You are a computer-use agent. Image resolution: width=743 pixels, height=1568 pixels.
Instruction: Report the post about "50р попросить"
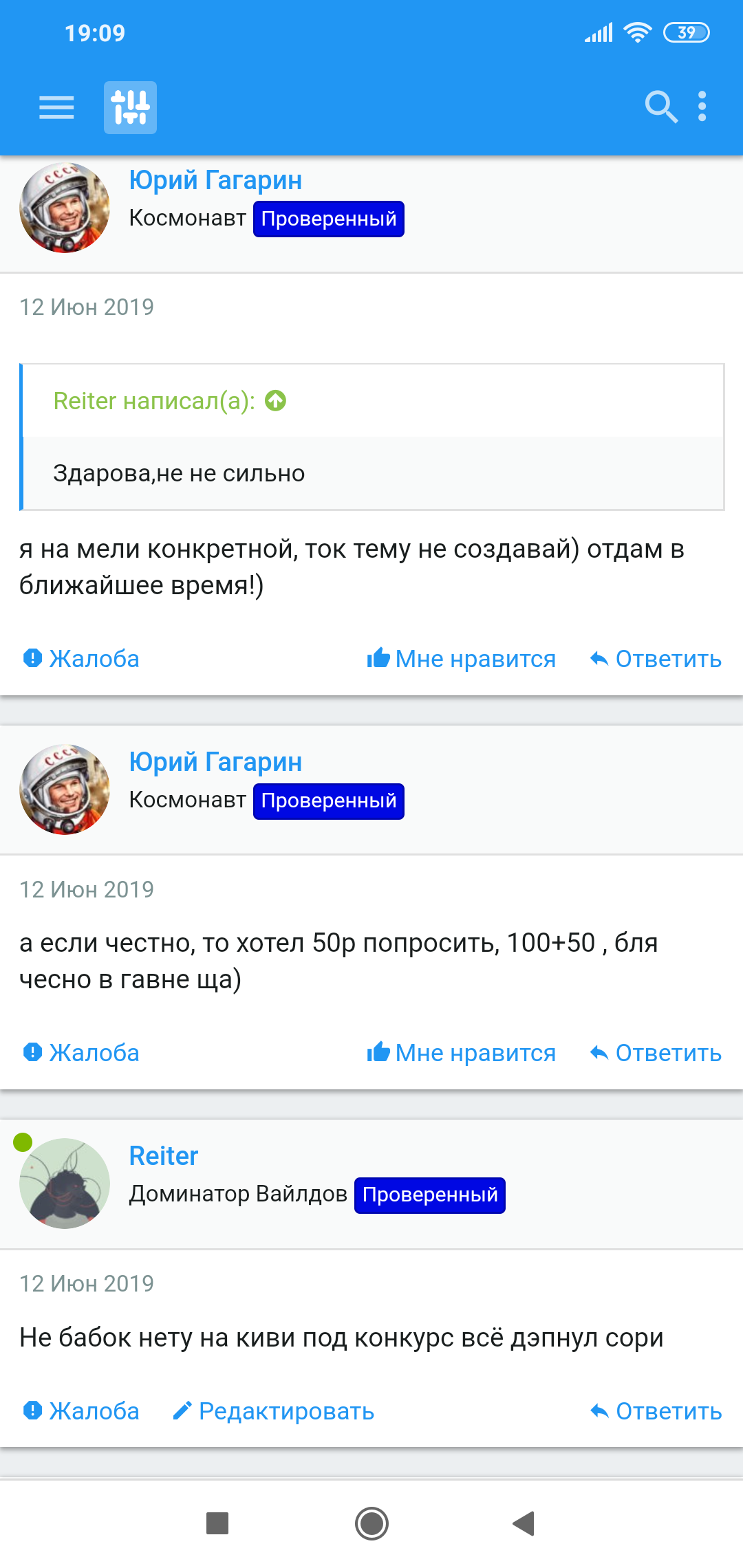coord(81,1053)
